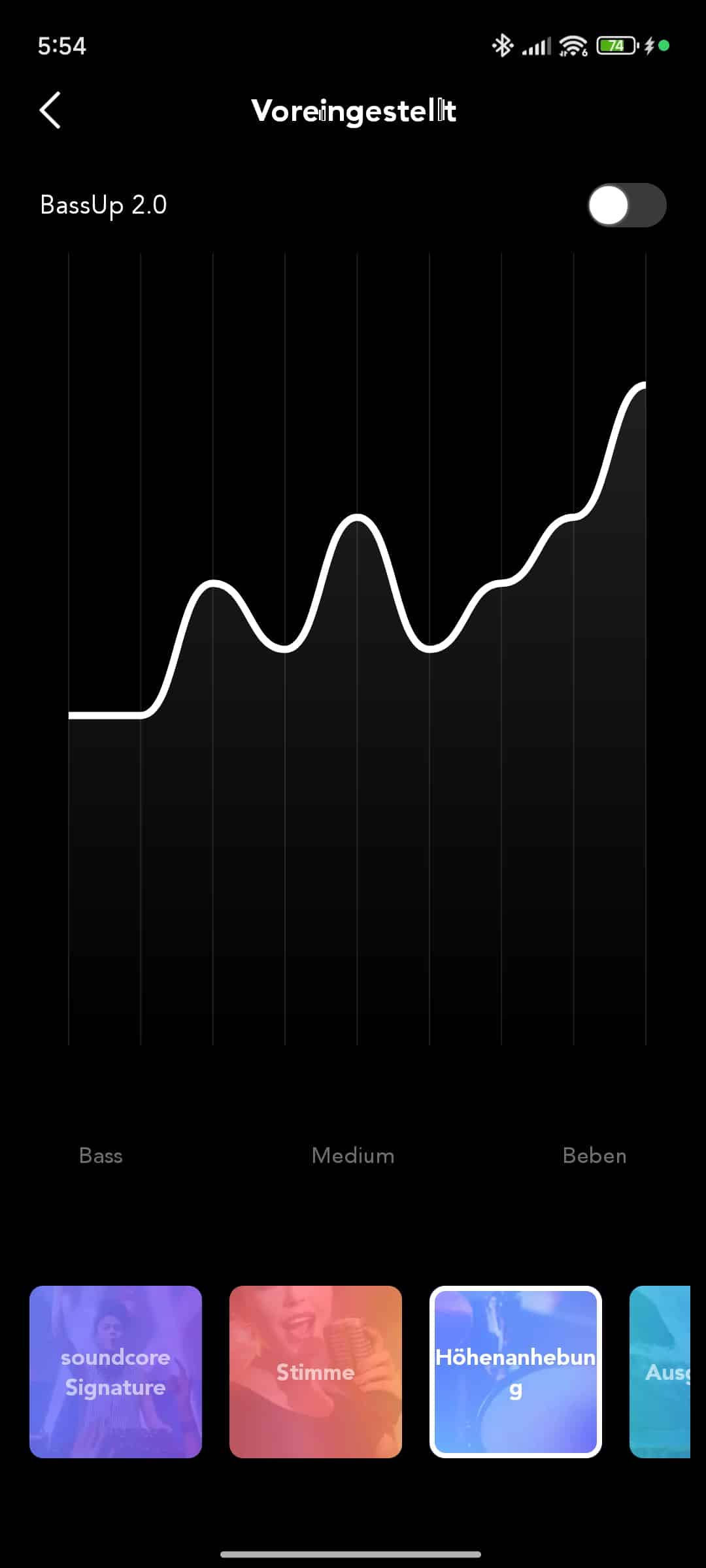
Task: Enable the BassUp 2.0 switch
Action: 626,205
